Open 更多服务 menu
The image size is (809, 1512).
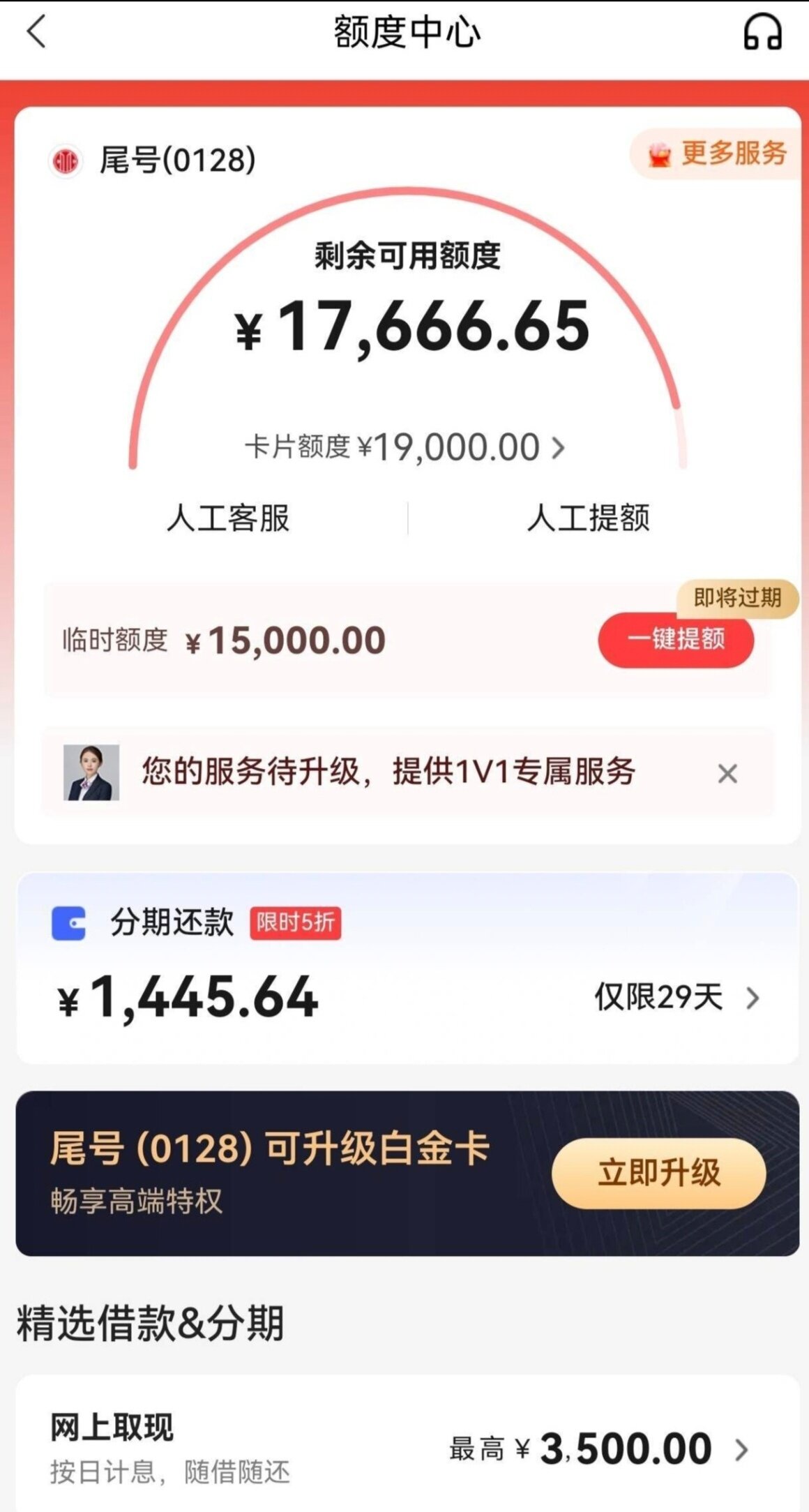(718, 154)
